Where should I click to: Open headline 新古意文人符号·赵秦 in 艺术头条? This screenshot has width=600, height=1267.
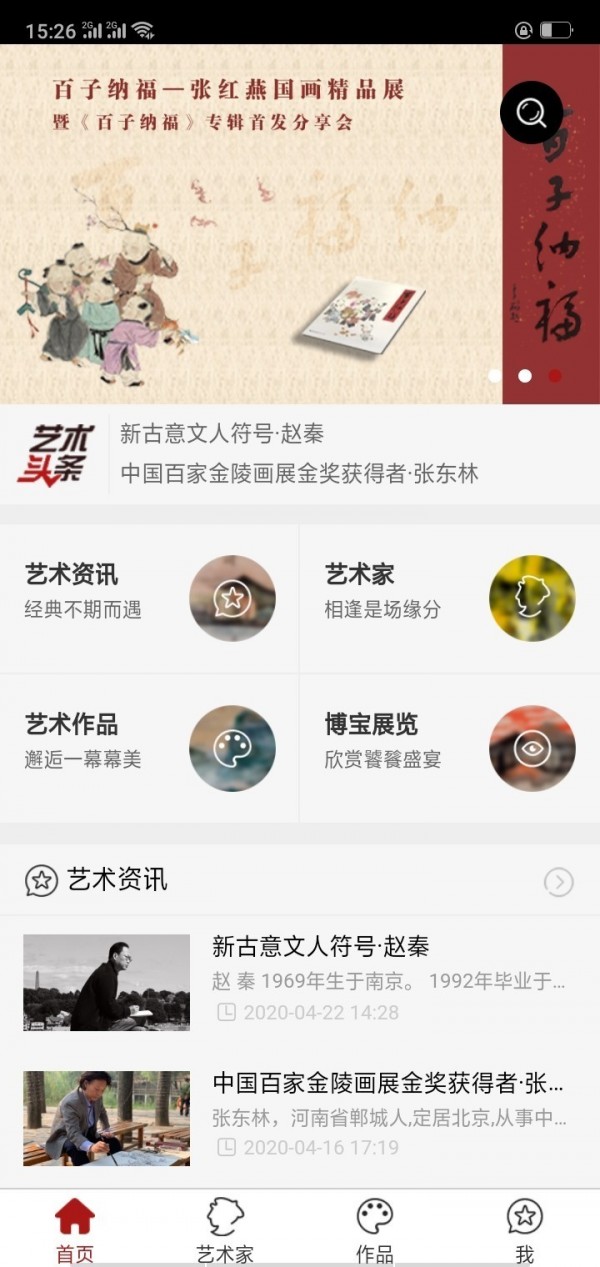click(222, 434)
